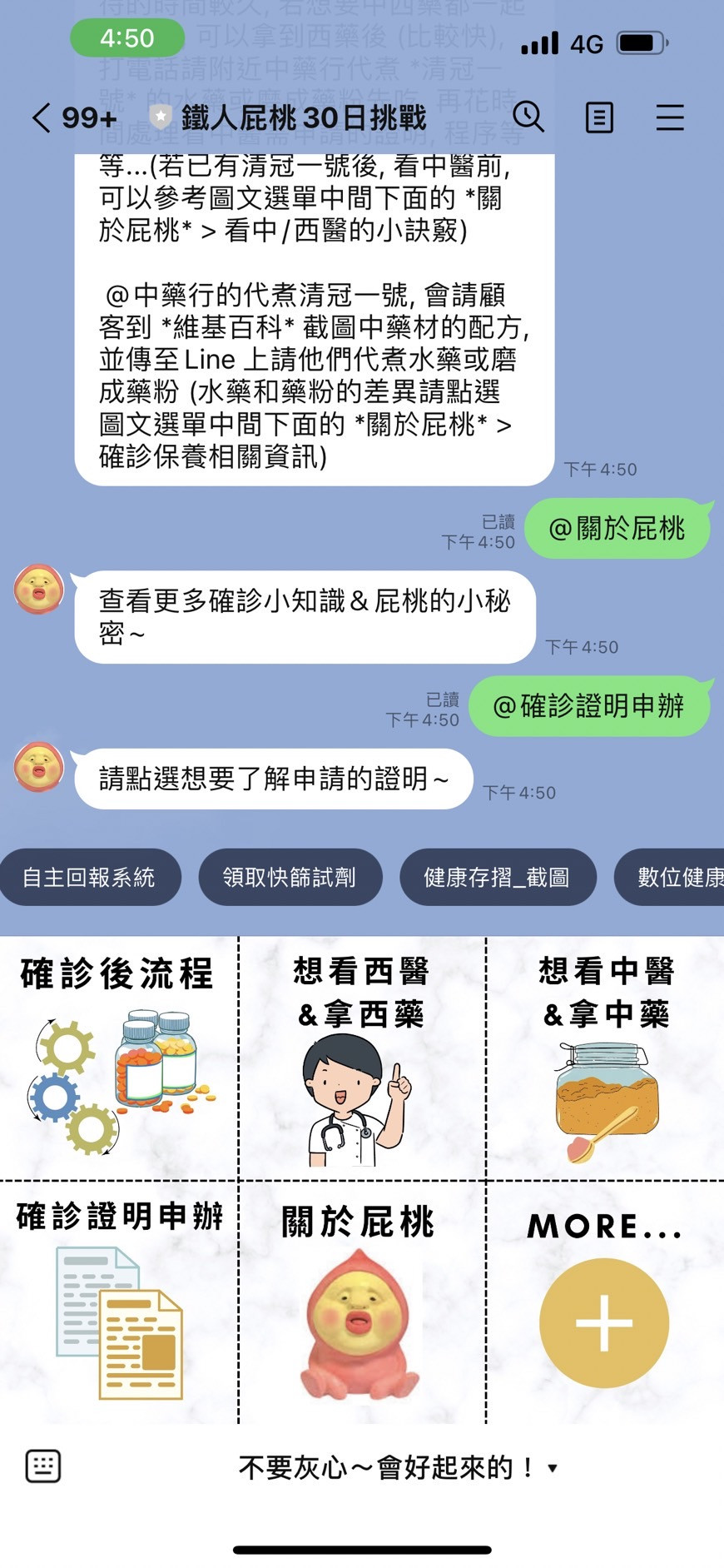This screenshot has height=1568, width=724.
Task: Tap the bot avatar beside 請點選想要了解申請的證明
Action: pos(39,766)
